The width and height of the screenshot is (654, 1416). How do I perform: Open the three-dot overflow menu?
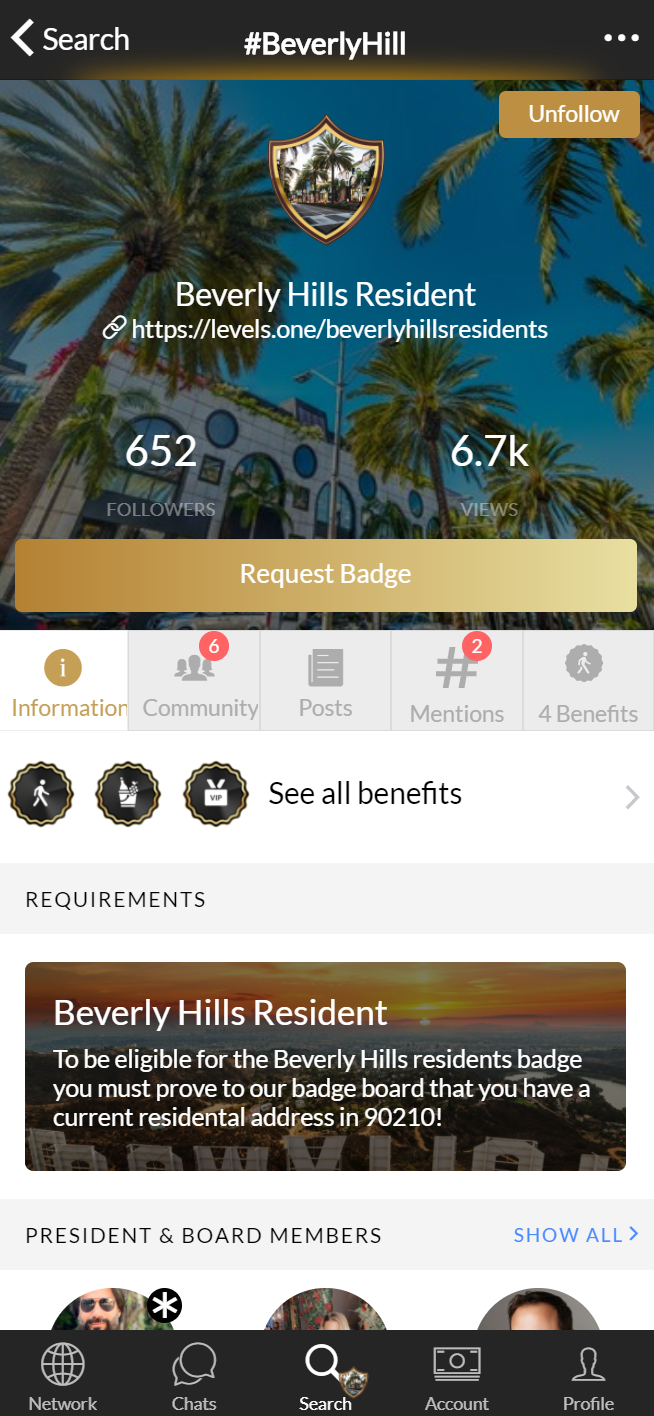tap(621, 39)
